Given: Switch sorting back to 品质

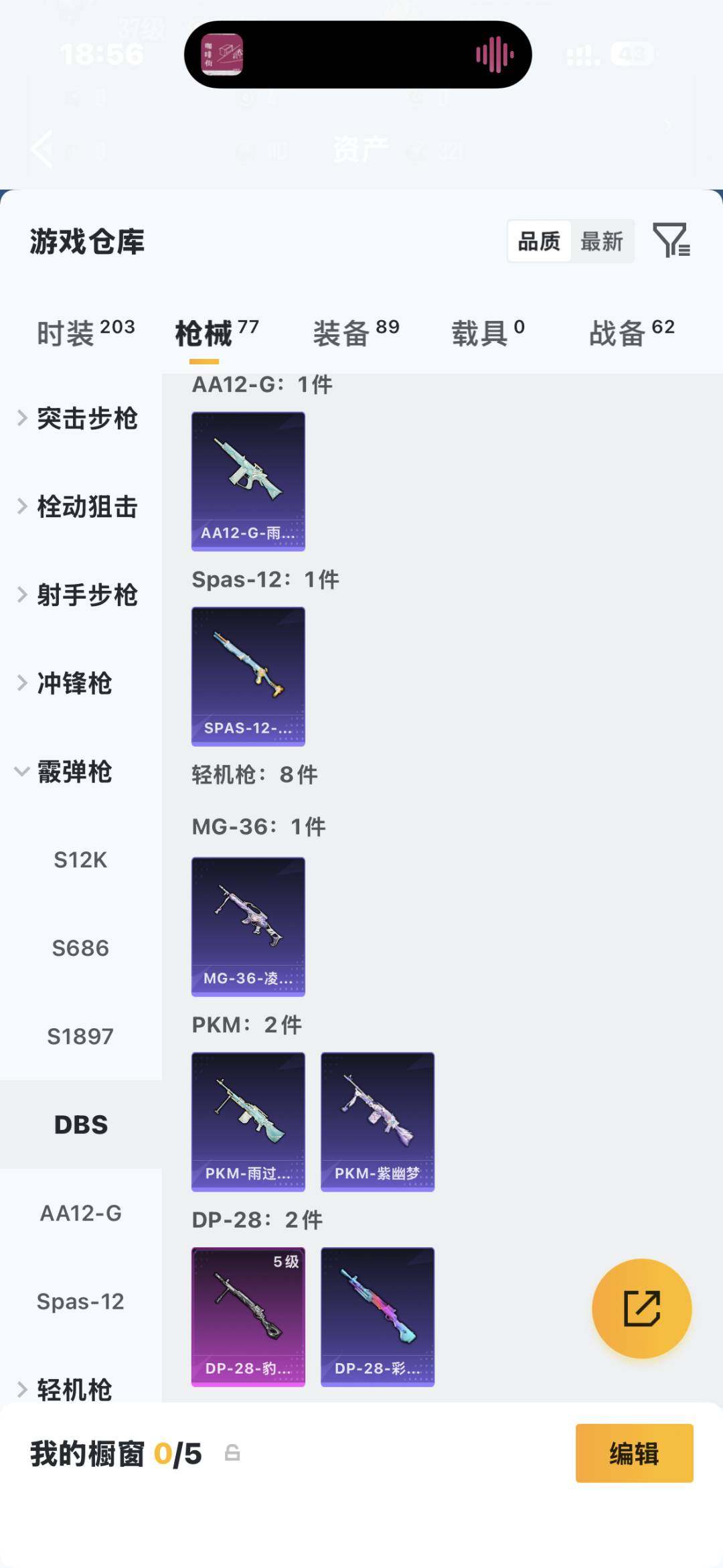Looking at the screenshot, I should pos(540,241).
